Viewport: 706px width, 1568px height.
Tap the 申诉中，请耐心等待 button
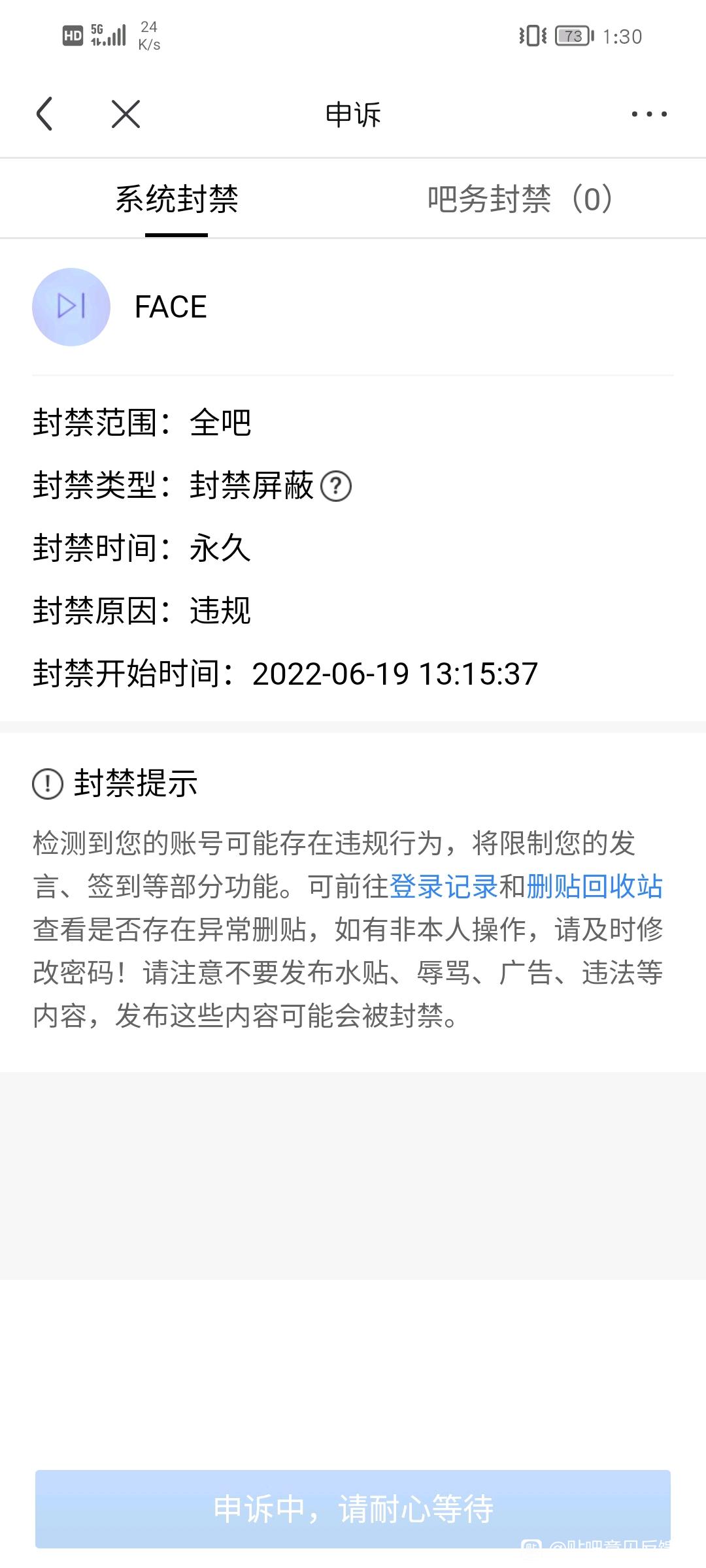(x=353, y=1509)
